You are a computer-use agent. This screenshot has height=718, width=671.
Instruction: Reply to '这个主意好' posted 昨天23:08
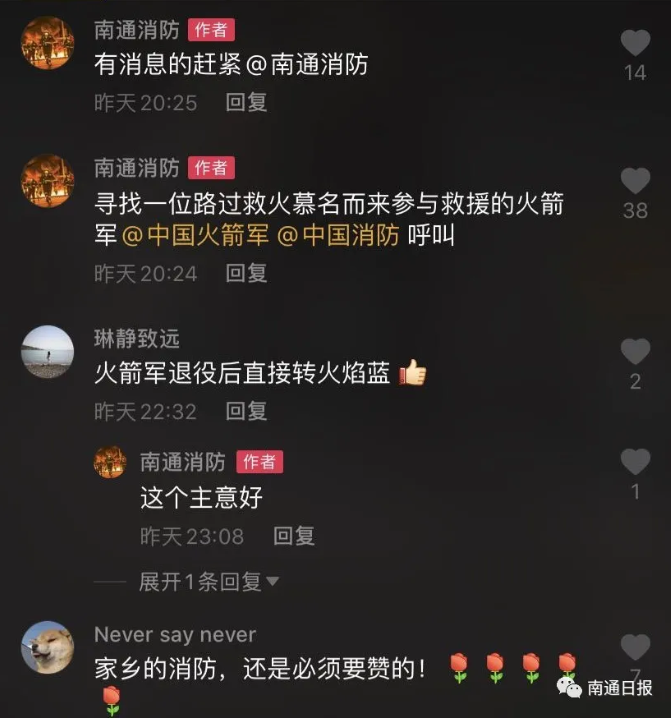(294, 537)
